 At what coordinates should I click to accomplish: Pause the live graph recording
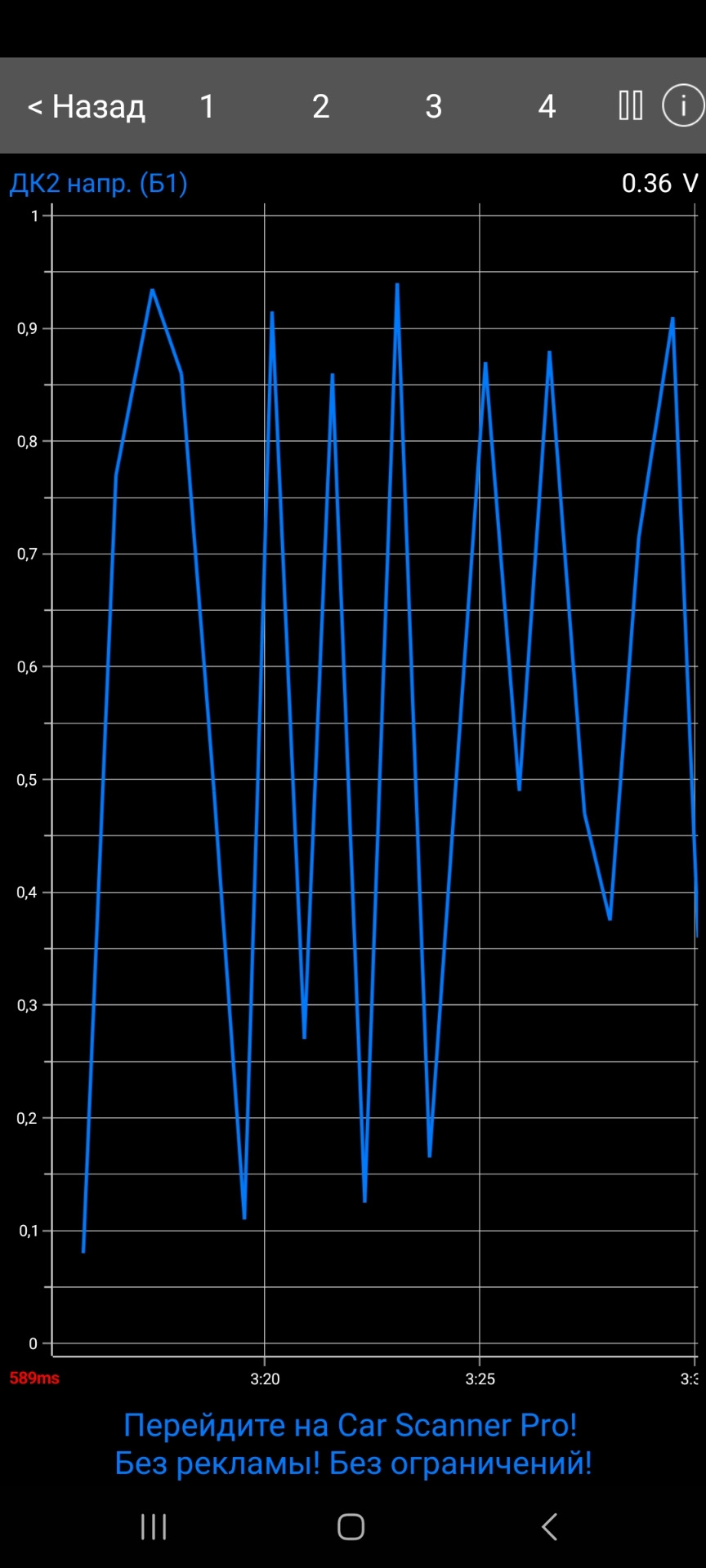pyautogui.click(x=631, y=105)
